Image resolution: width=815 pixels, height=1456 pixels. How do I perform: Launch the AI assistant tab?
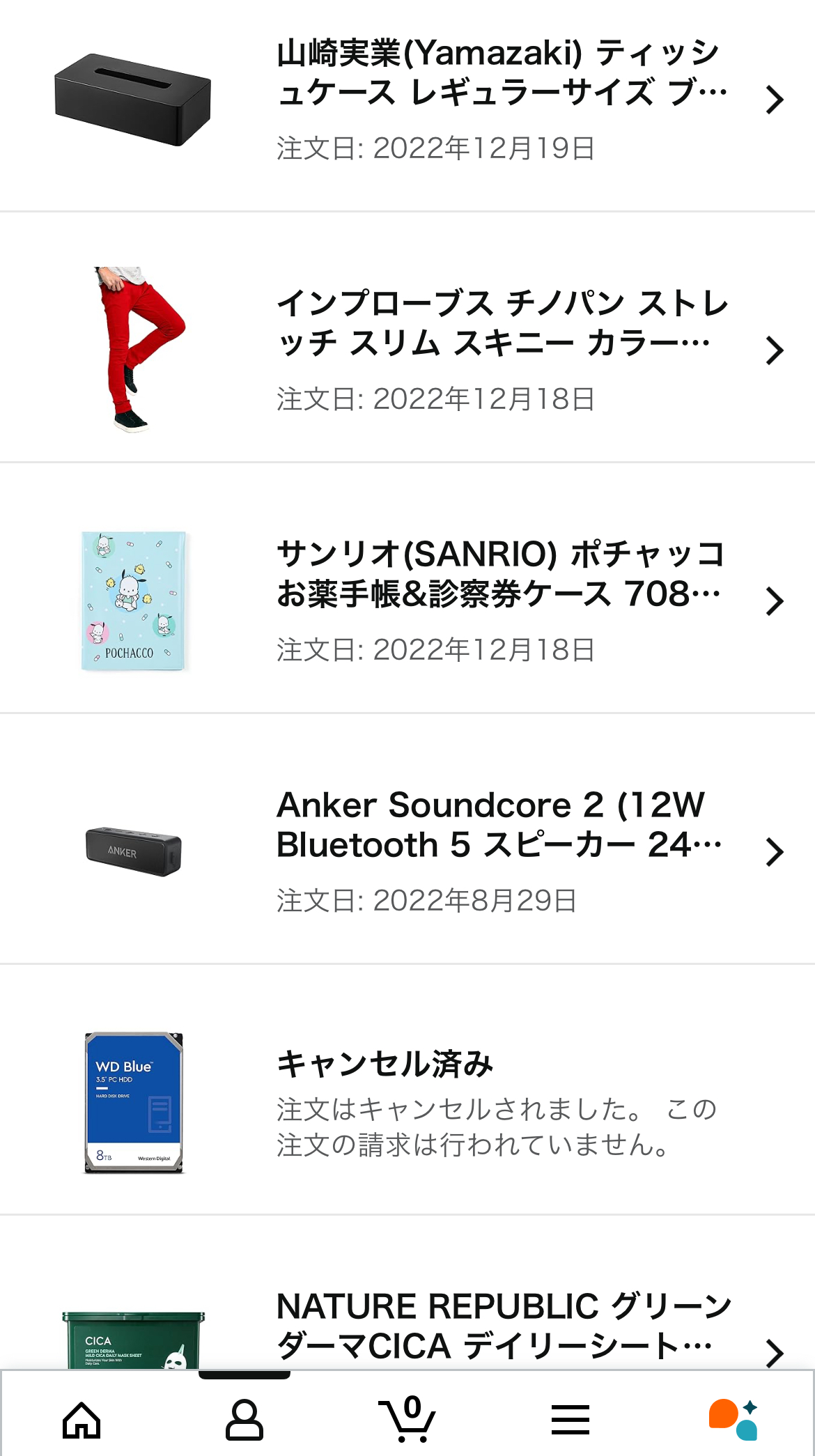[x=733, y=1420]
